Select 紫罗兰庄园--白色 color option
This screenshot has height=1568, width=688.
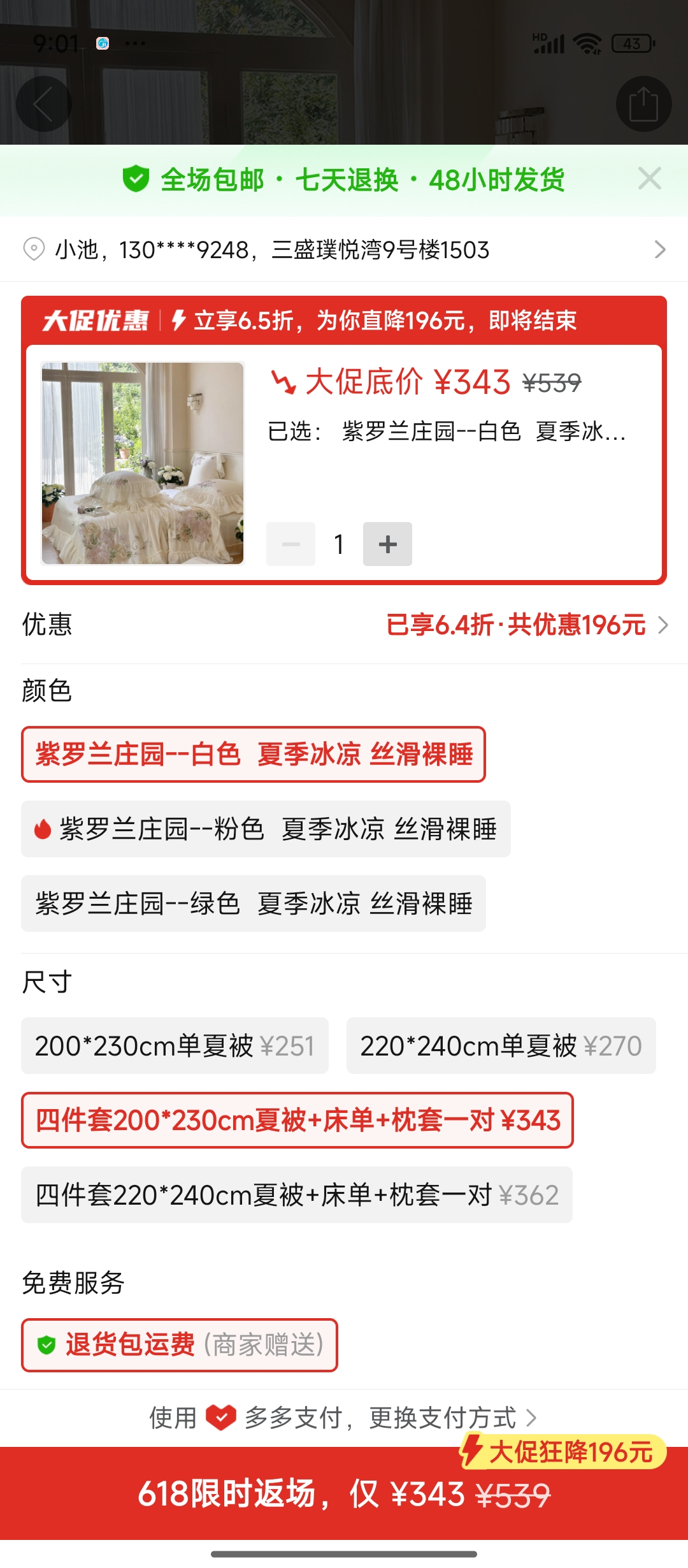pos(254,755)
